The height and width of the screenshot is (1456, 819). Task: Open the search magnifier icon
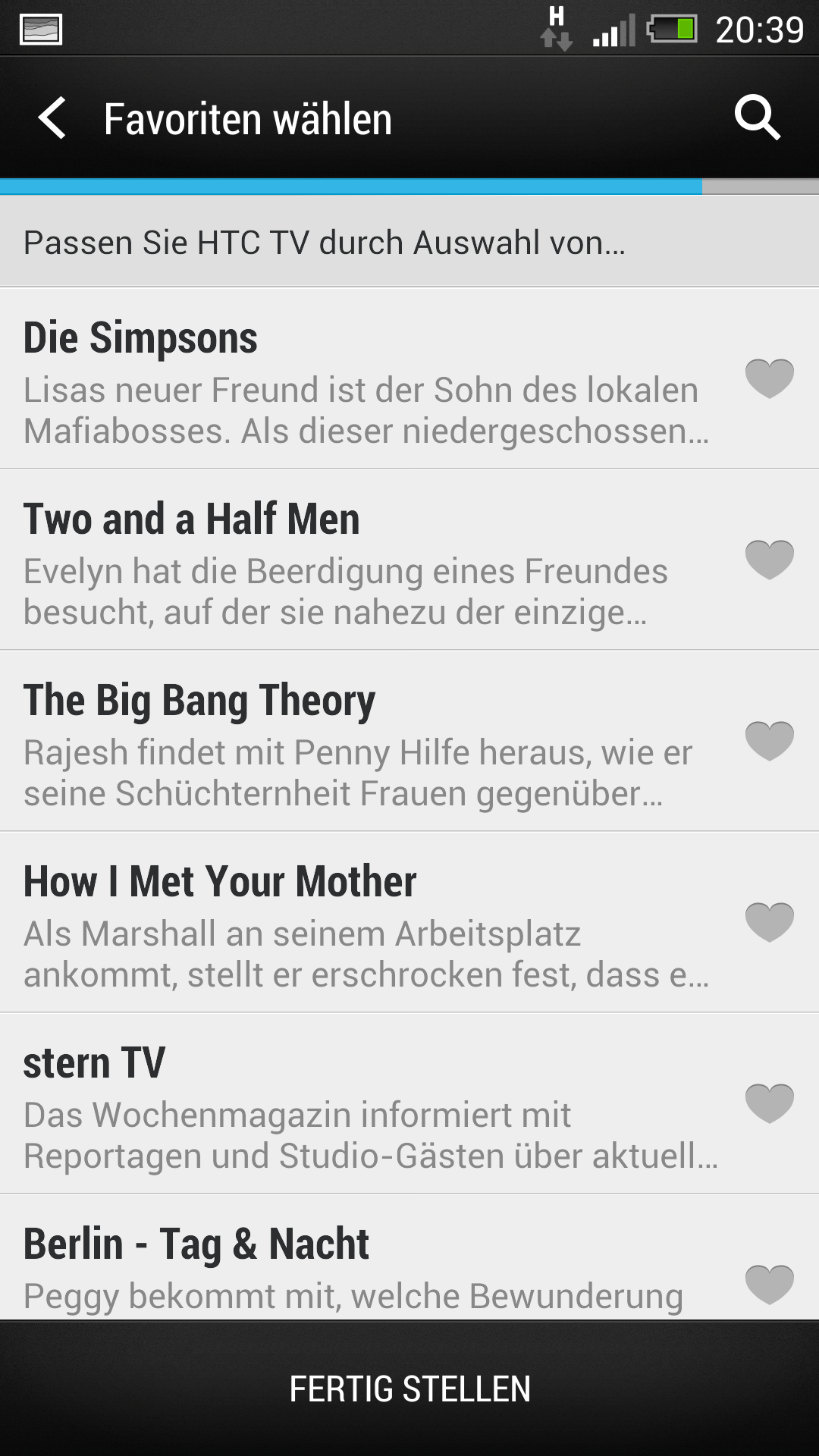click(x=757, y=118)
